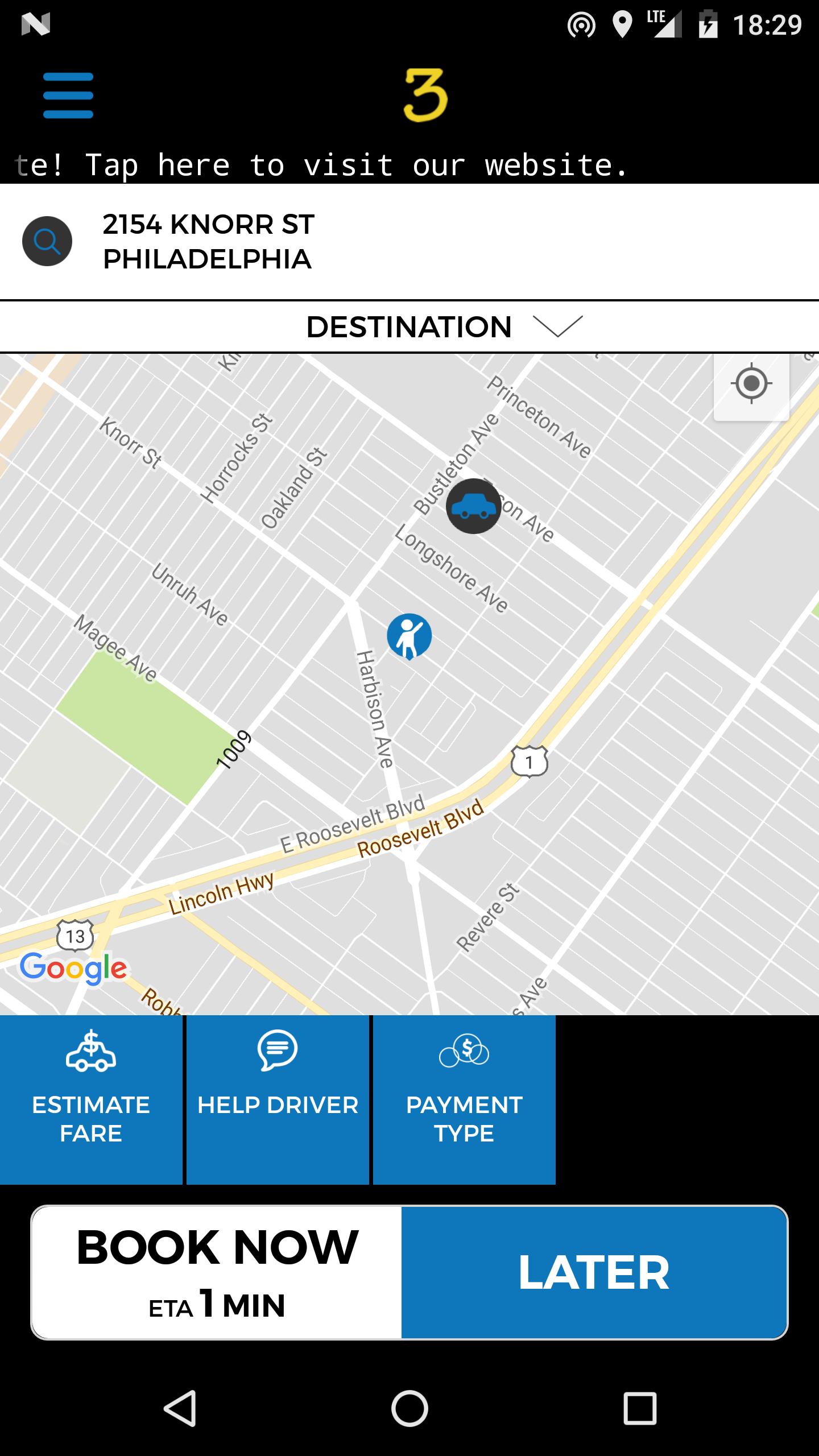Viewport: 819px width, 1456px height.
Task: Center map on my location
Action: (751, 384)
